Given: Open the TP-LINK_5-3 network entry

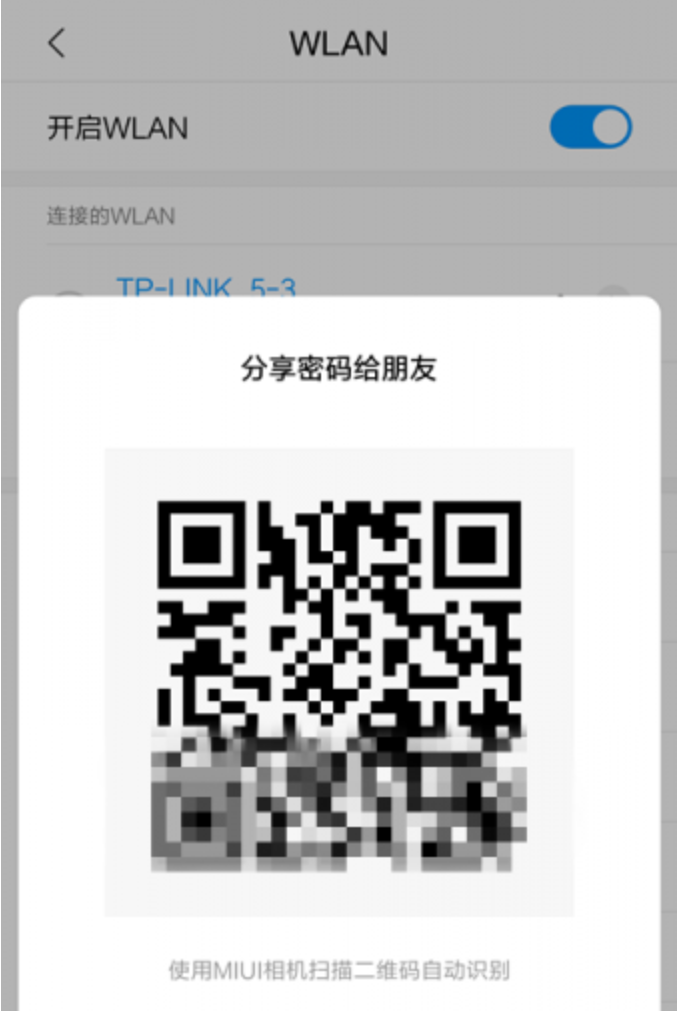Looking at the screenshot, I should [207, 288].
